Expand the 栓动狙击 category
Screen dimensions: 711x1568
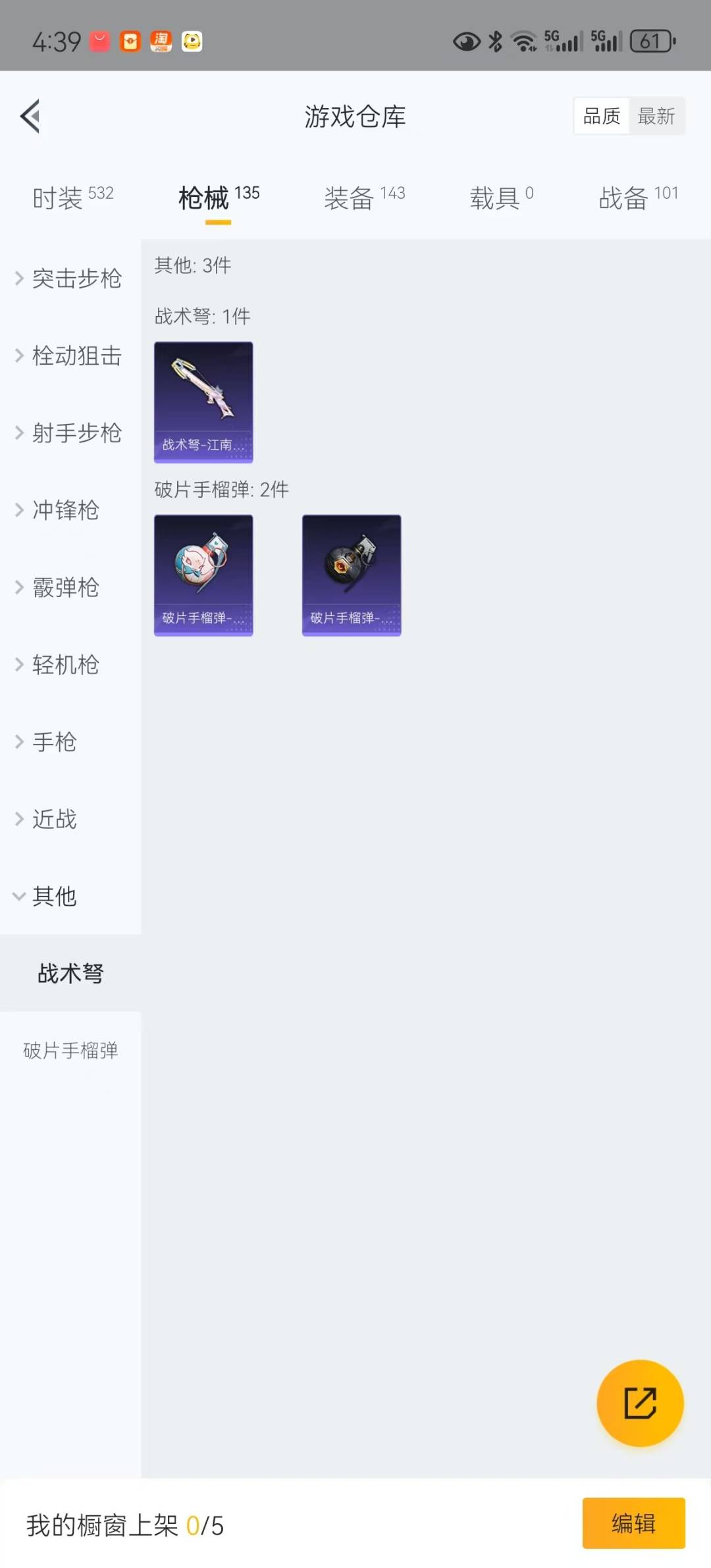[69, 355]
